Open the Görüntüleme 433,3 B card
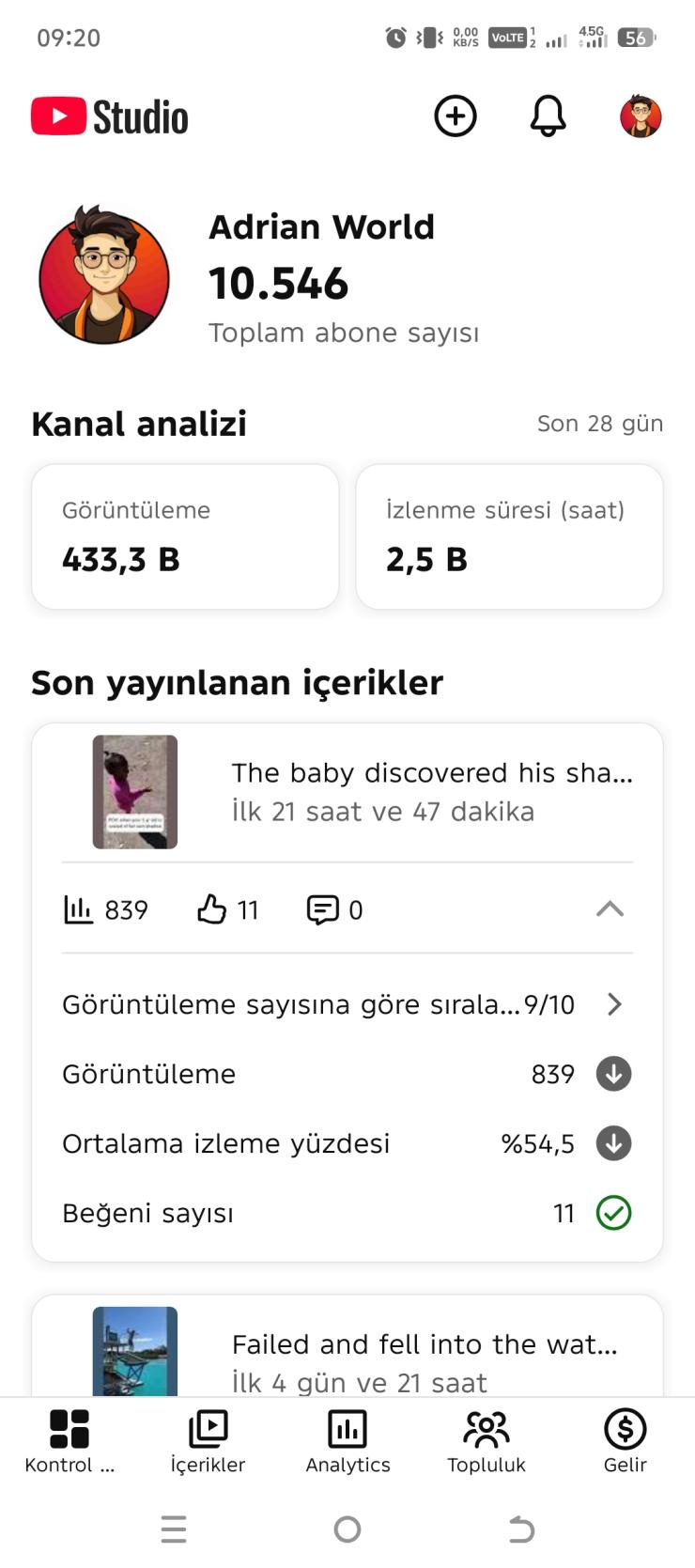This screenshot has height=1568, width=695. [x=184, y=536]
